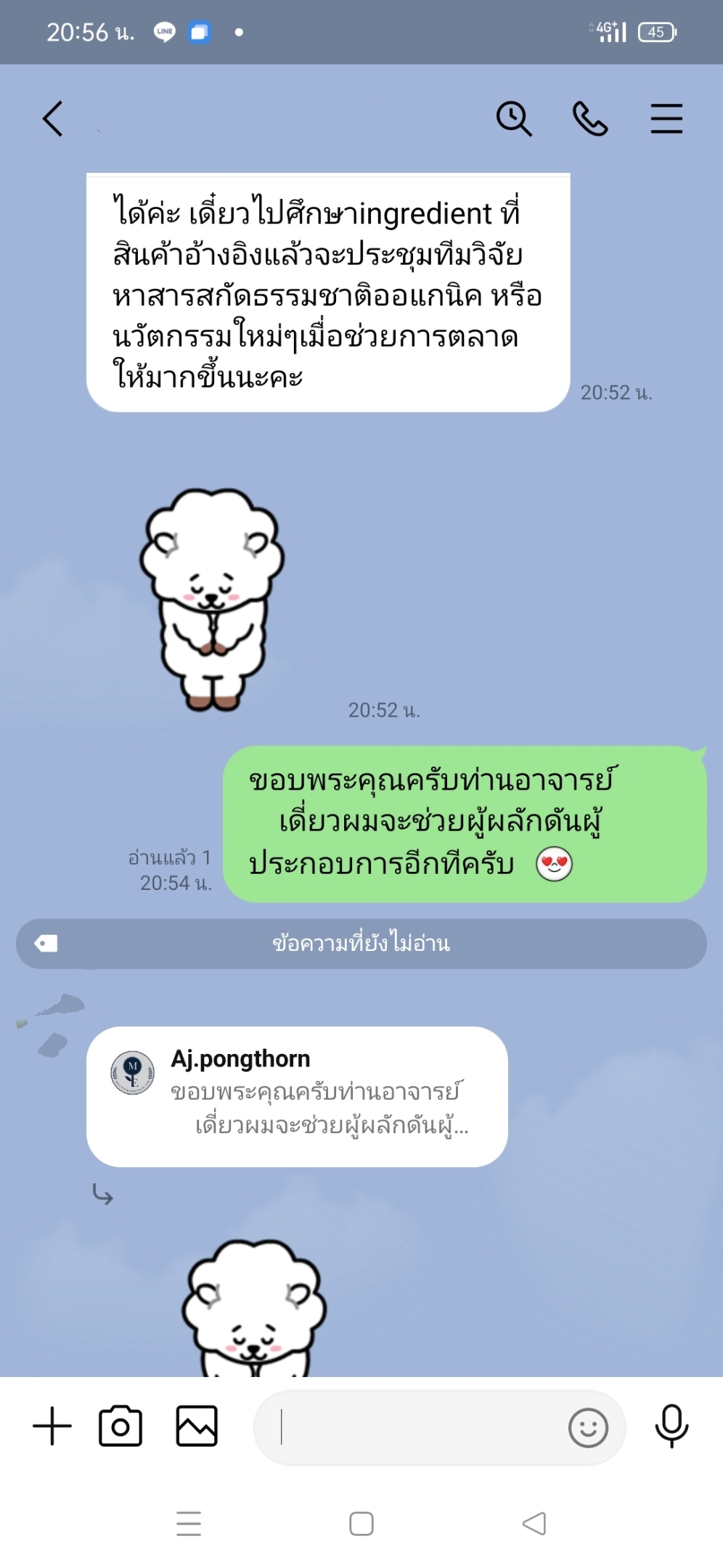This screenshot has width=723, height=1568.
Task: Record a voice message
Action: (x=671, y=1426)
